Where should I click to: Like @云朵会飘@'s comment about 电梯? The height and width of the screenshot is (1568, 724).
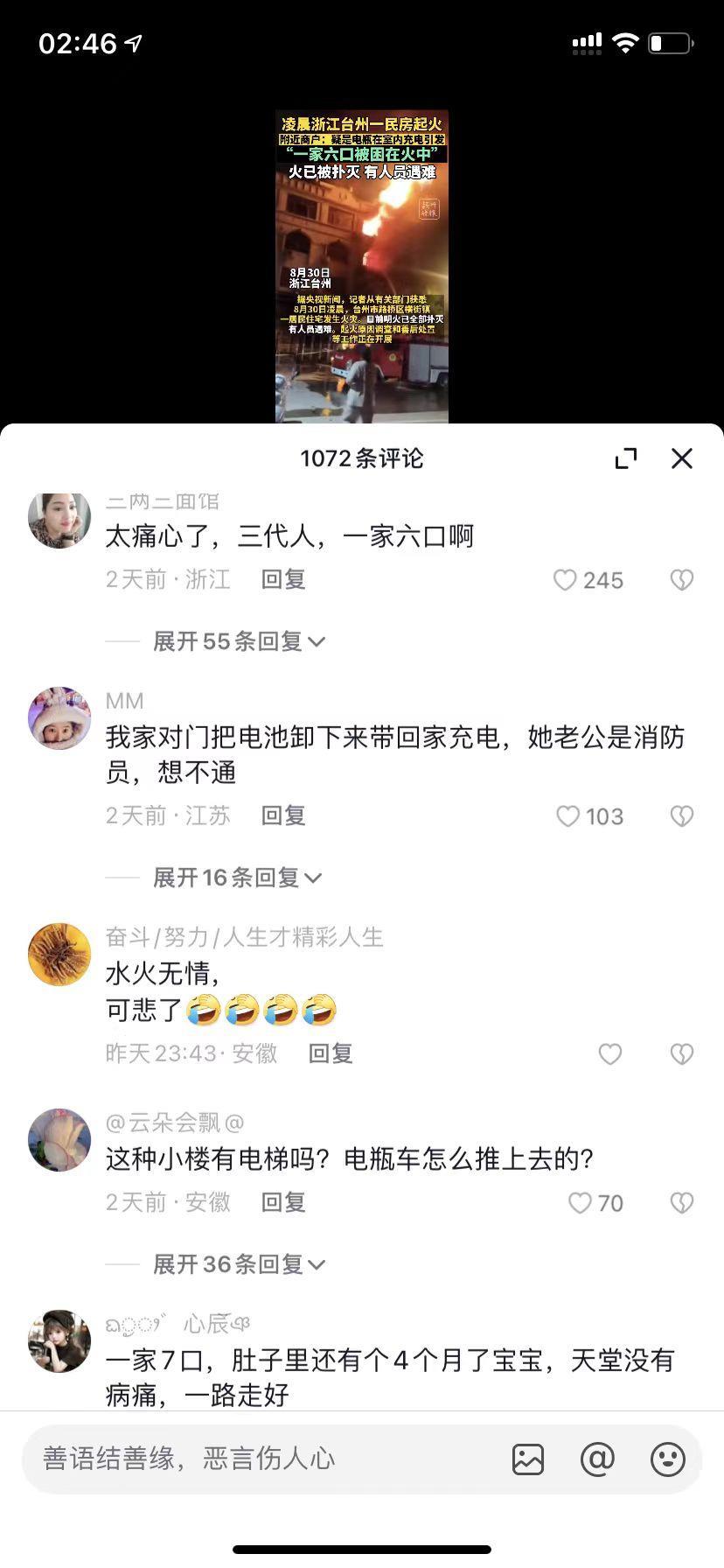pyautogui.click(x=580, y=1203)
